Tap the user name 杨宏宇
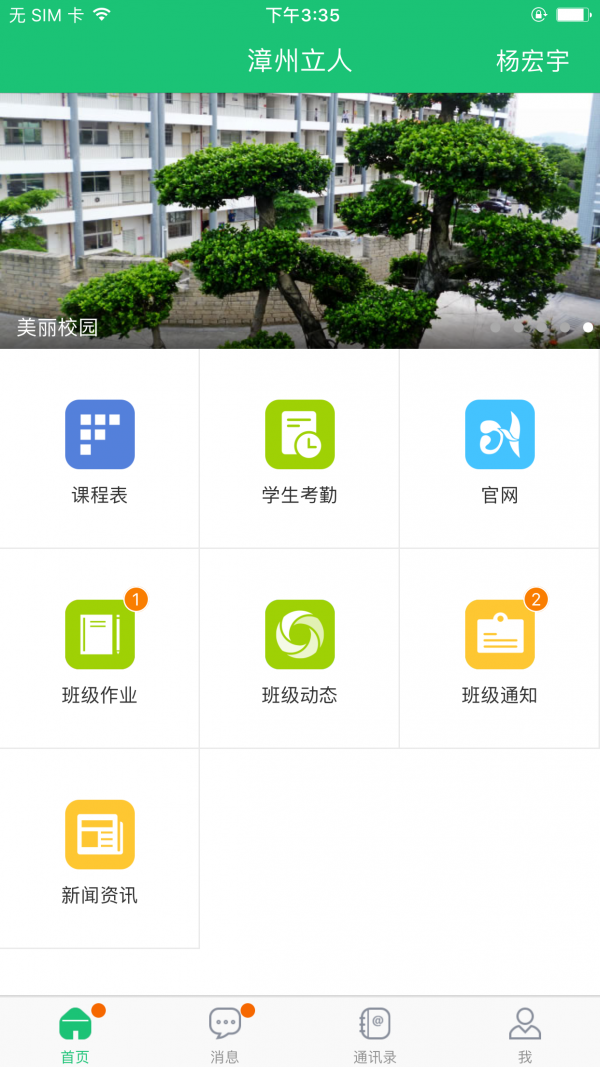This screenshot has width=600, height=1067. (x=532, y=61)
